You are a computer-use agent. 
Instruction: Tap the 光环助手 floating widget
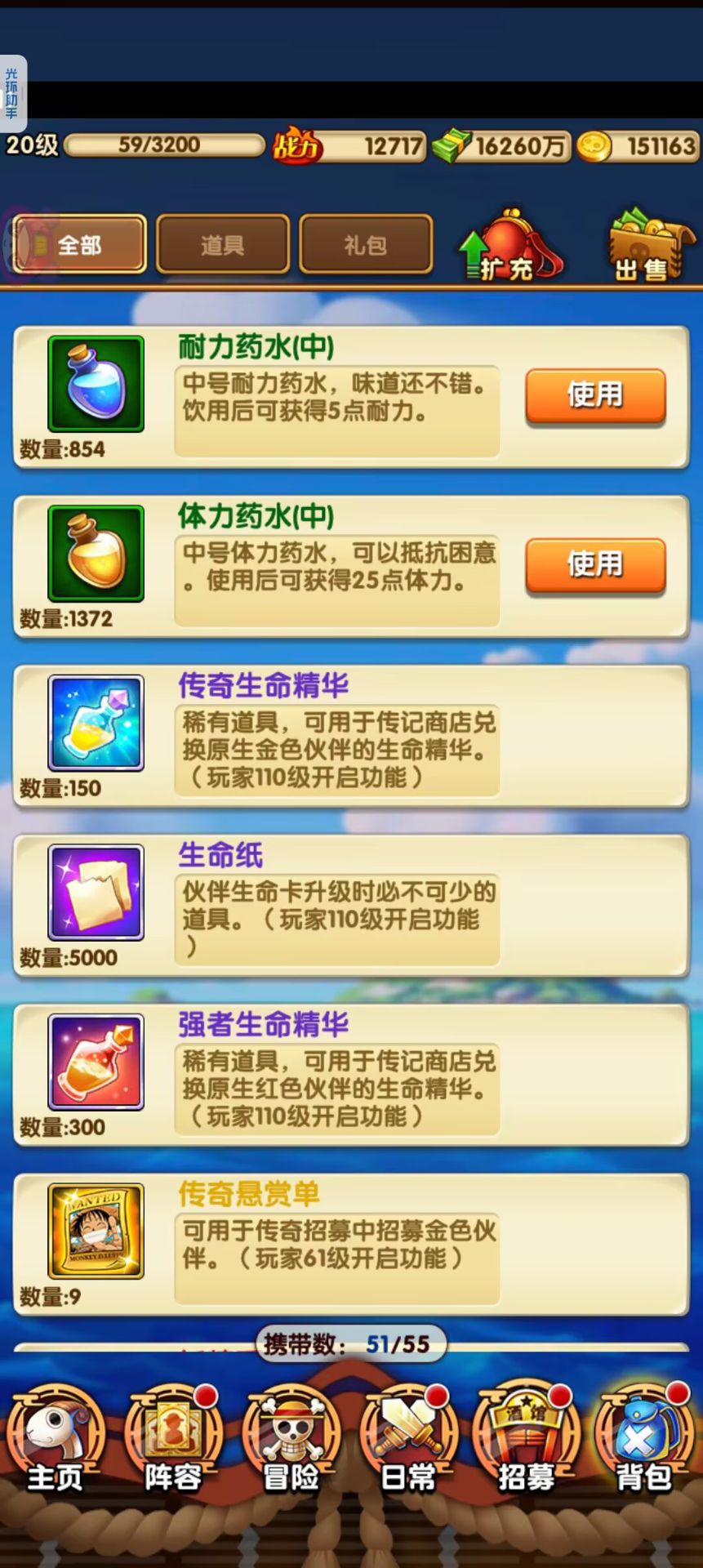(x=12, y=93)
